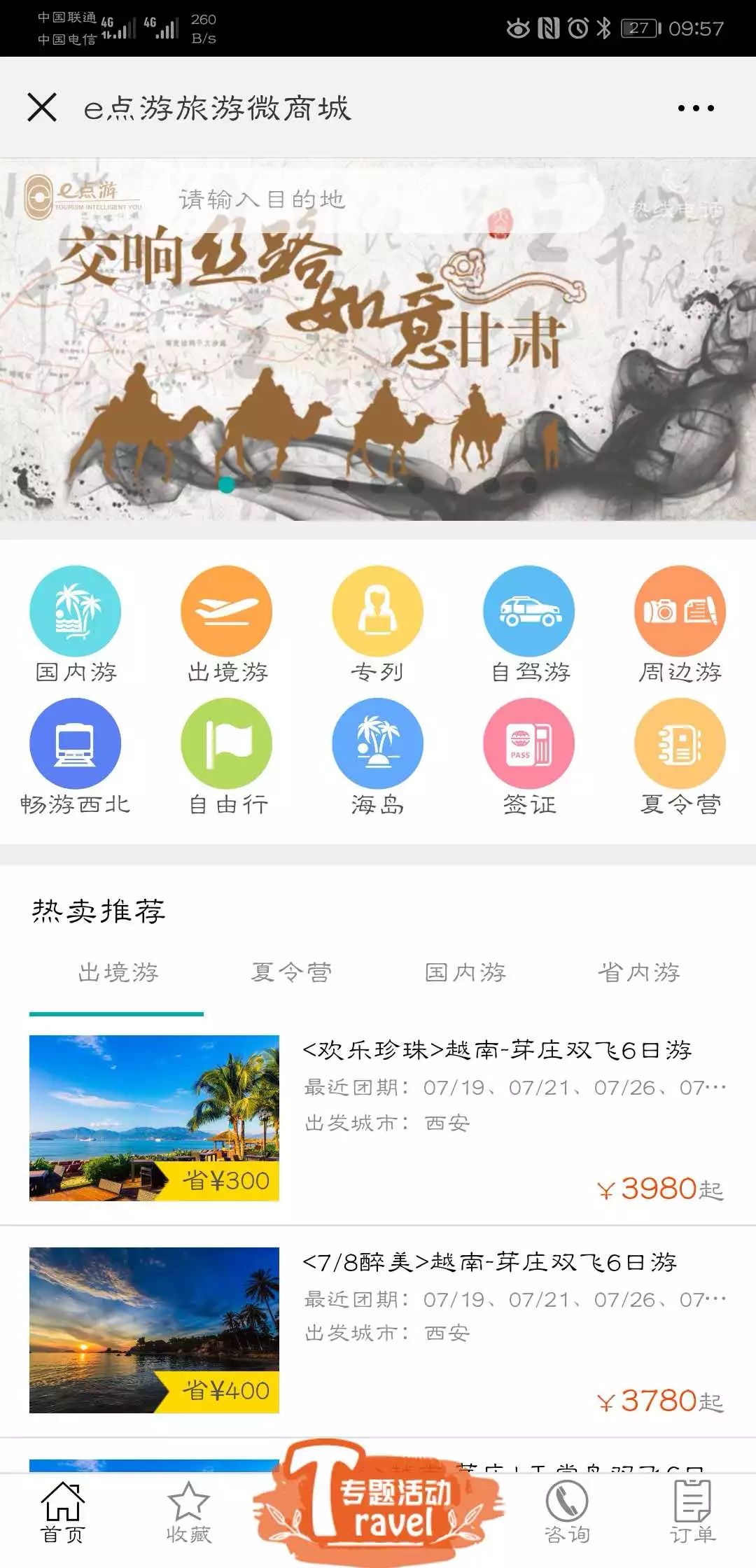Tap the destination search field
The image size is (756, 1568).
click(378, 200)
